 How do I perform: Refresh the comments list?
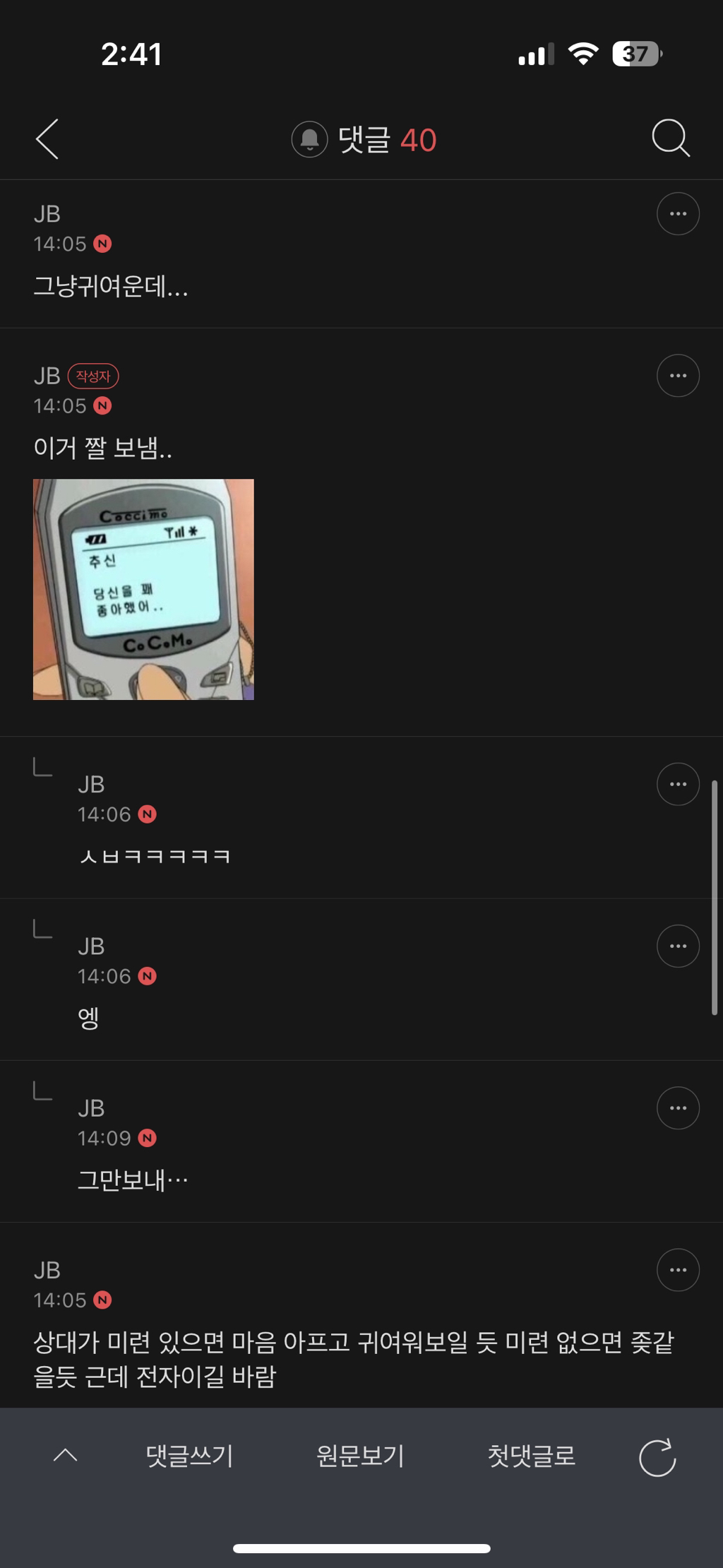click(657, 1456)
